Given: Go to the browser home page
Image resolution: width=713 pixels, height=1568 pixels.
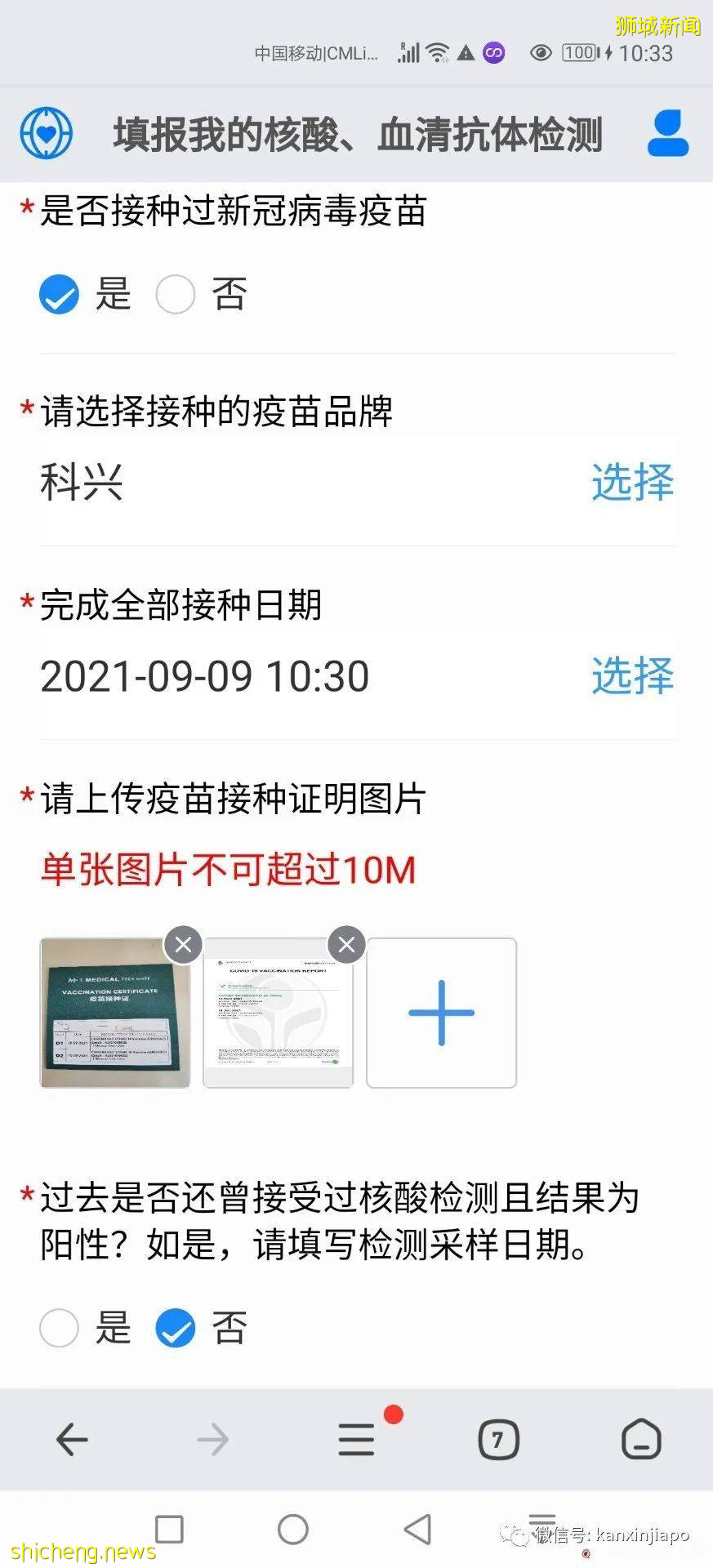Looking at the screenshot, I should tap(641, 1439).
